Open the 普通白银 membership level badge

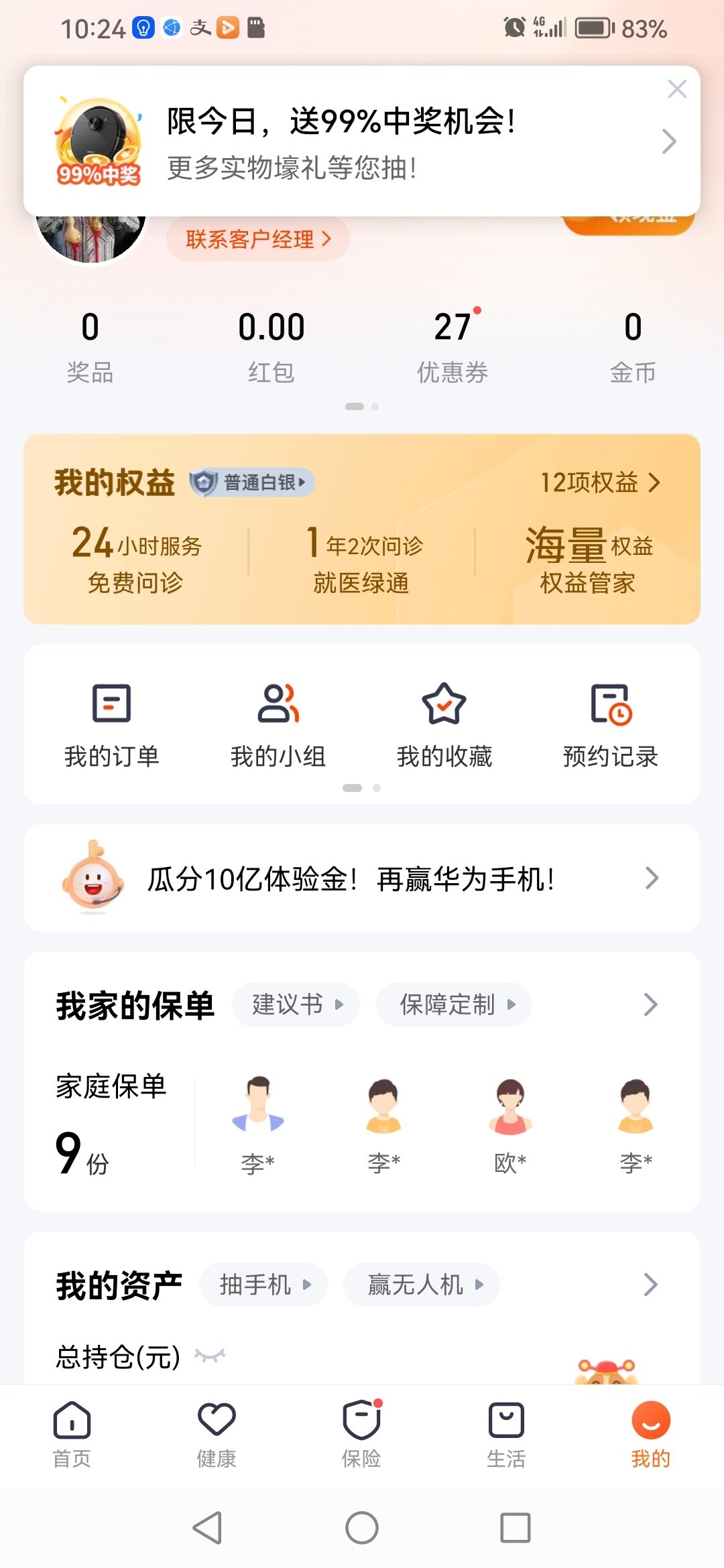(x=252, y=482)
